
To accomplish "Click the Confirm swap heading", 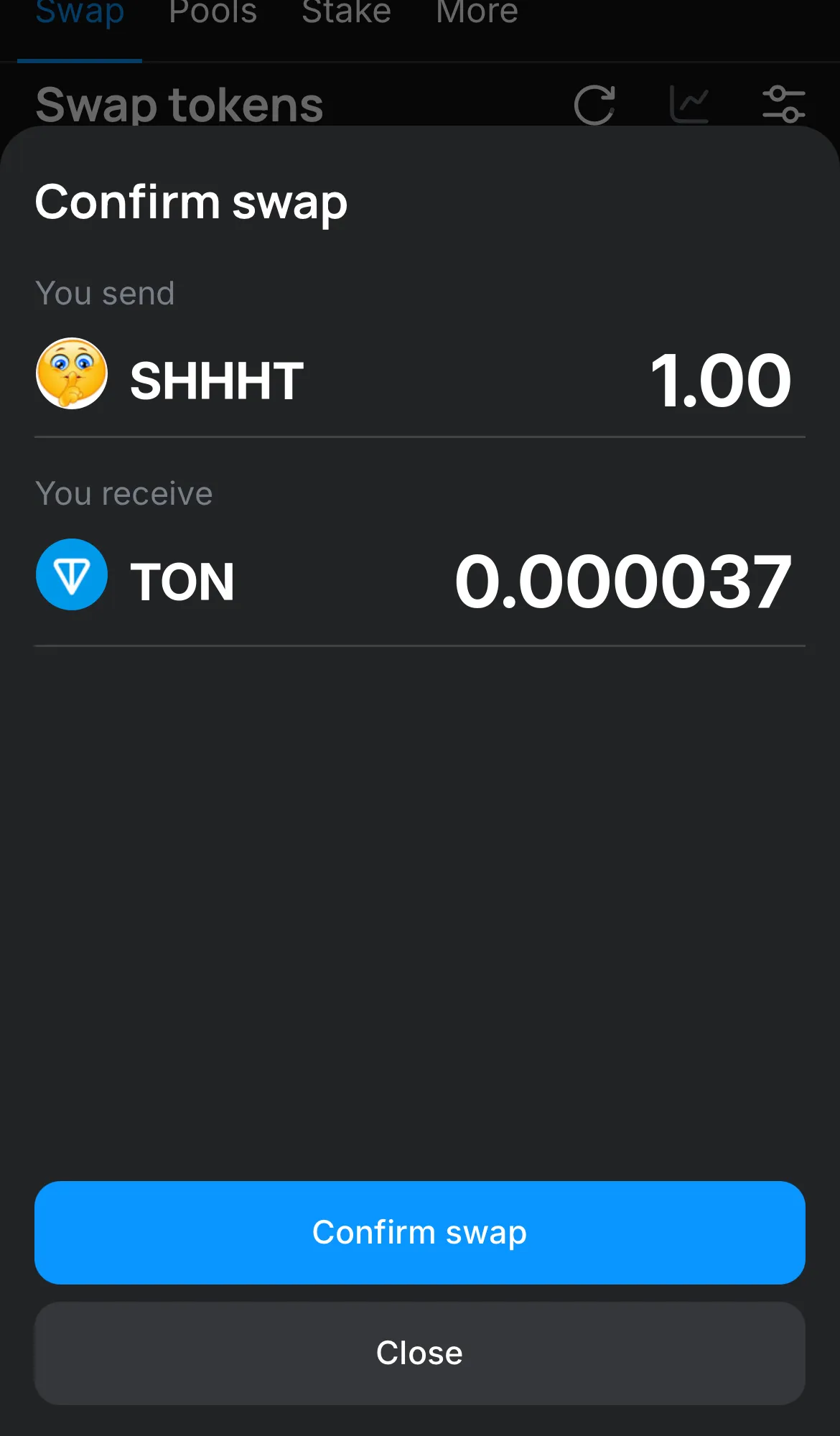I will (191, 202).
